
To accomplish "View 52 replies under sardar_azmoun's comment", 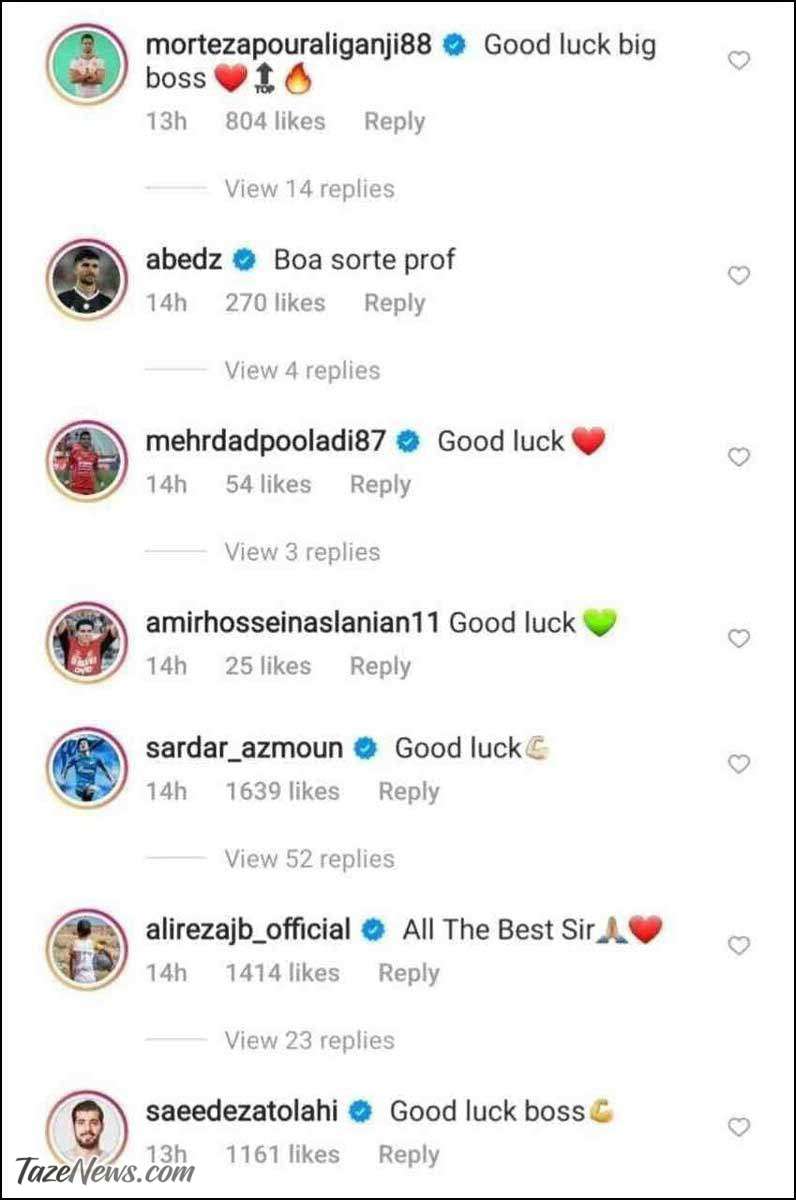I will (309, 859).
